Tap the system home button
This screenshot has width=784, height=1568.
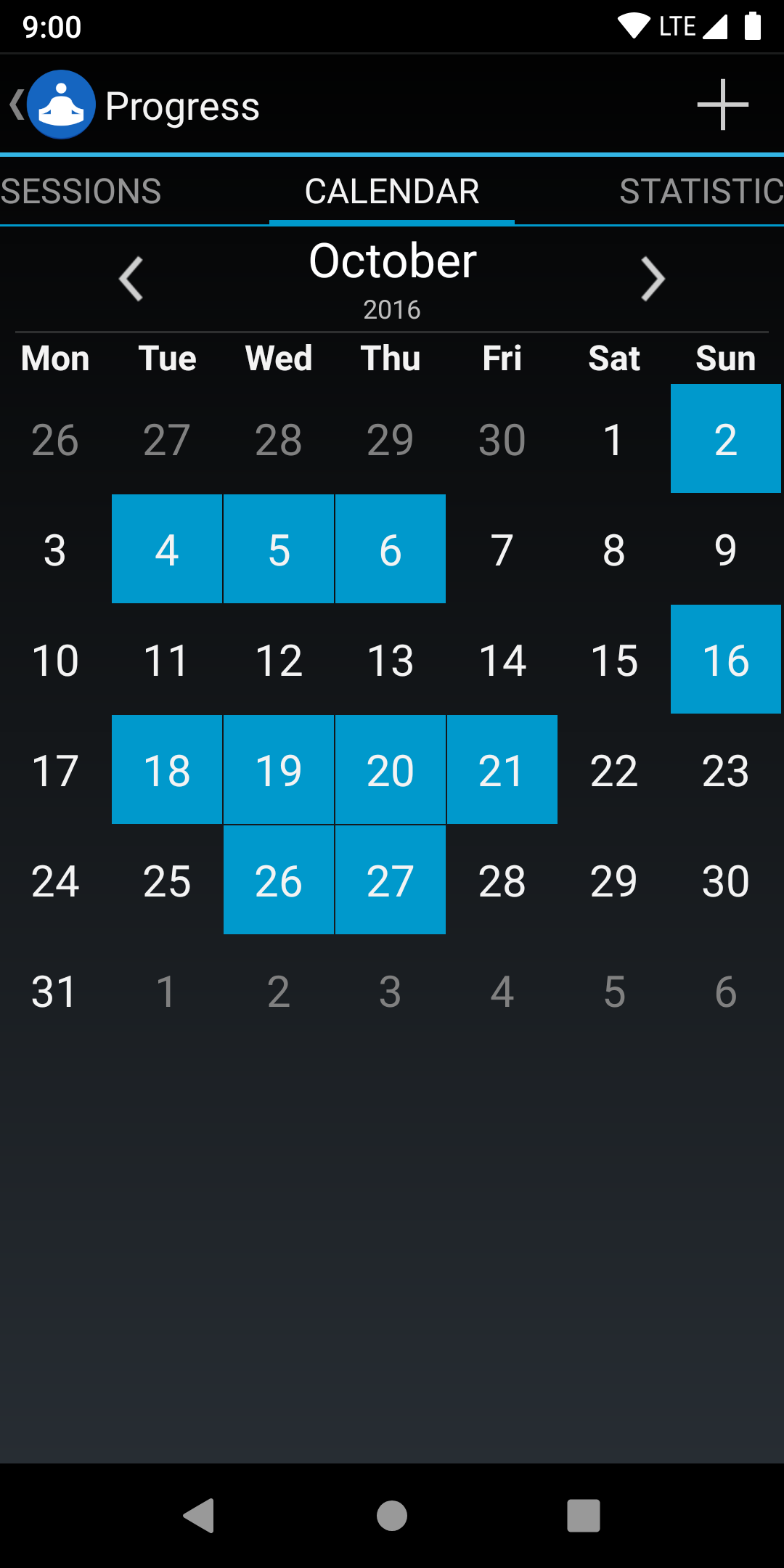point(392,1516)
